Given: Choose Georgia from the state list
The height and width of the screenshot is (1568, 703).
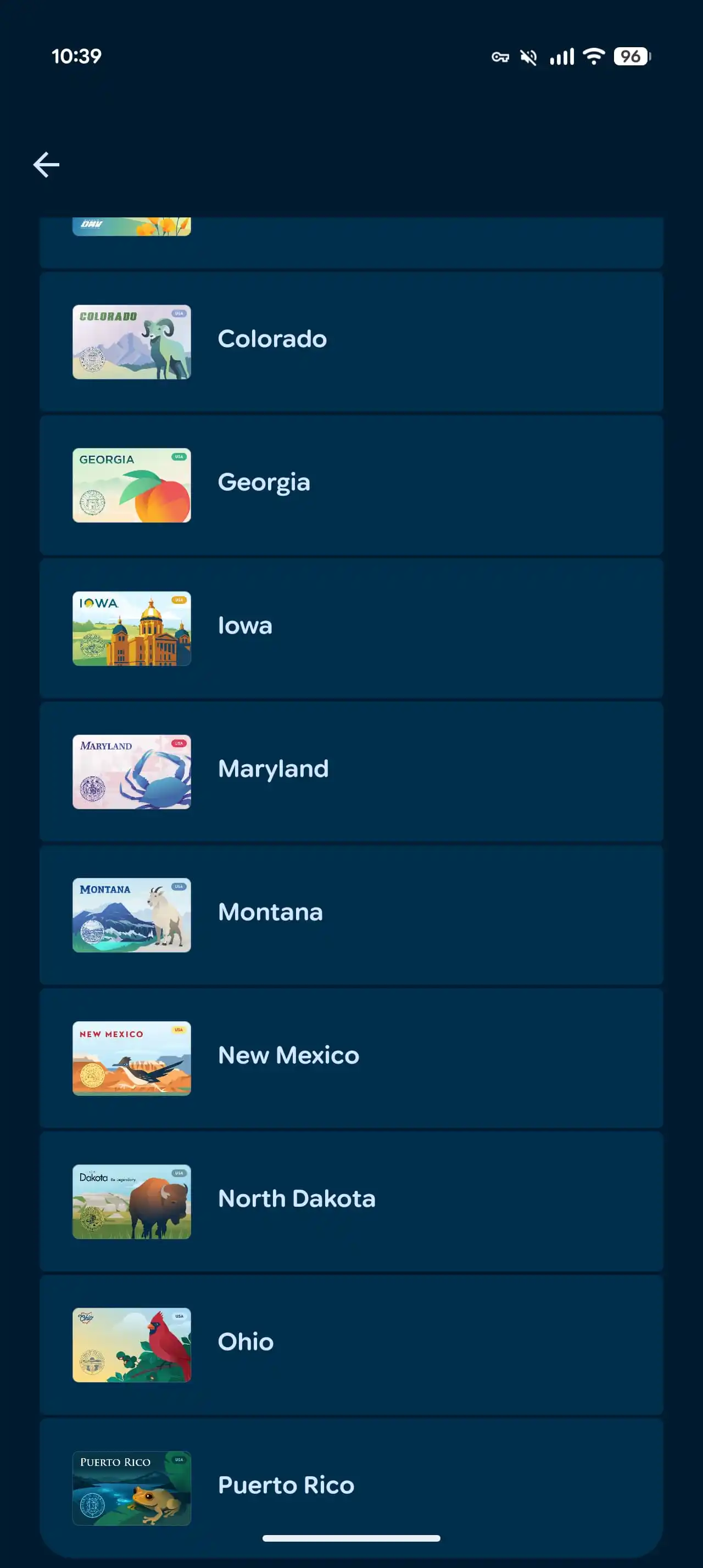Looking at the screenshot, I should tap(351, 485).
